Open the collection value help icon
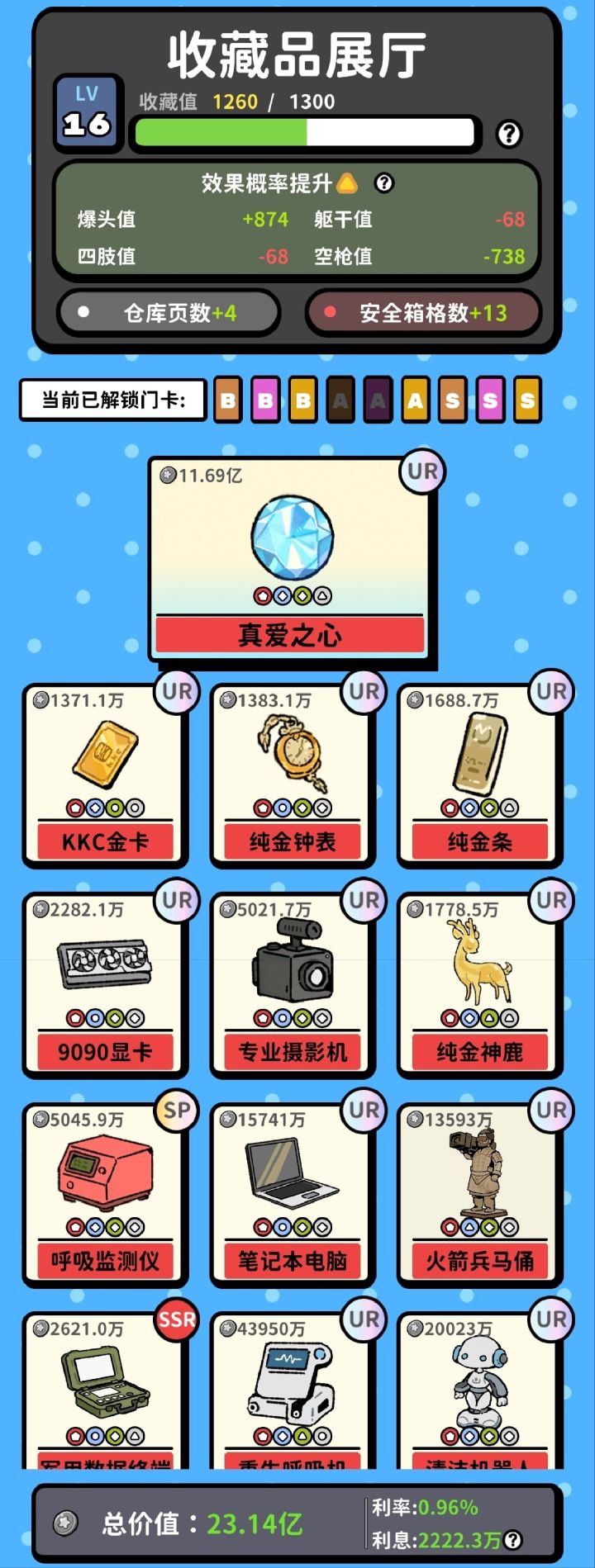Viewport: 595px width, 1568px height. [510, 135]
